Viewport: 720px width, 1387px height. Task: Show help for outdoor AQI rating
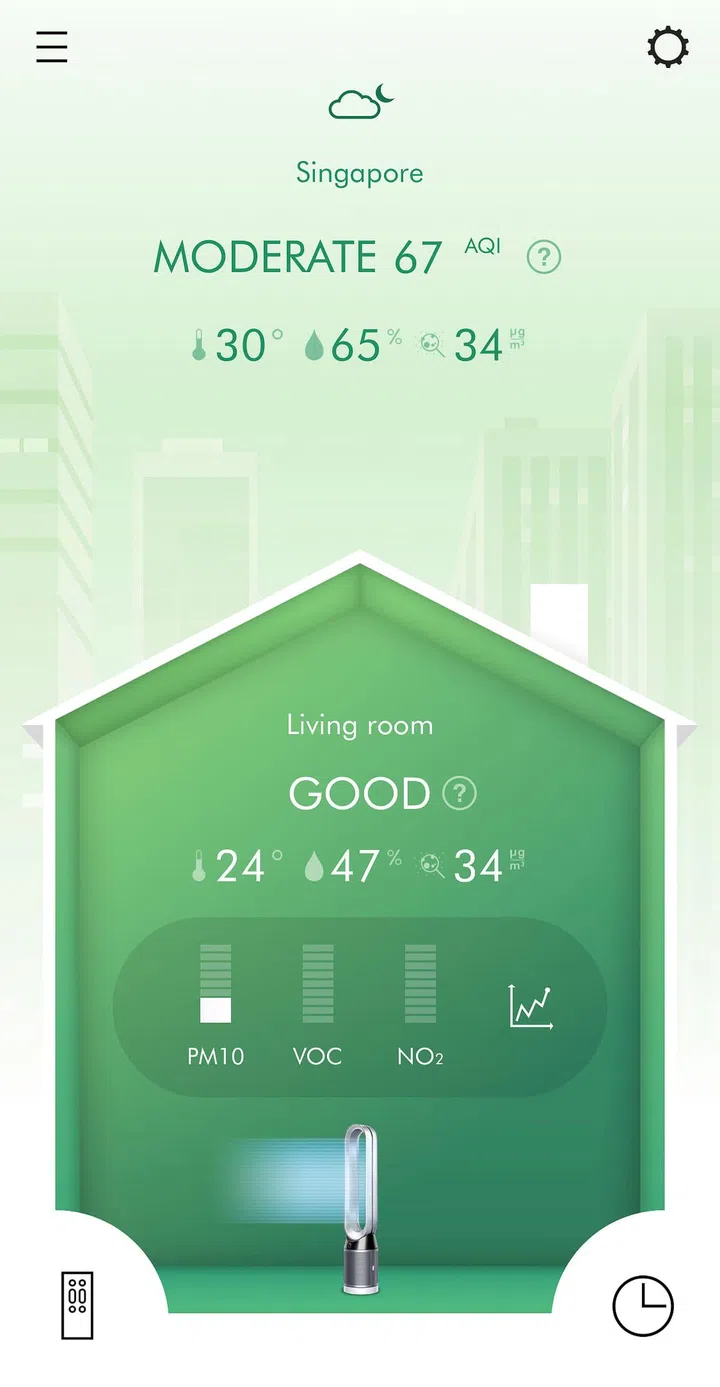point(544,257)
